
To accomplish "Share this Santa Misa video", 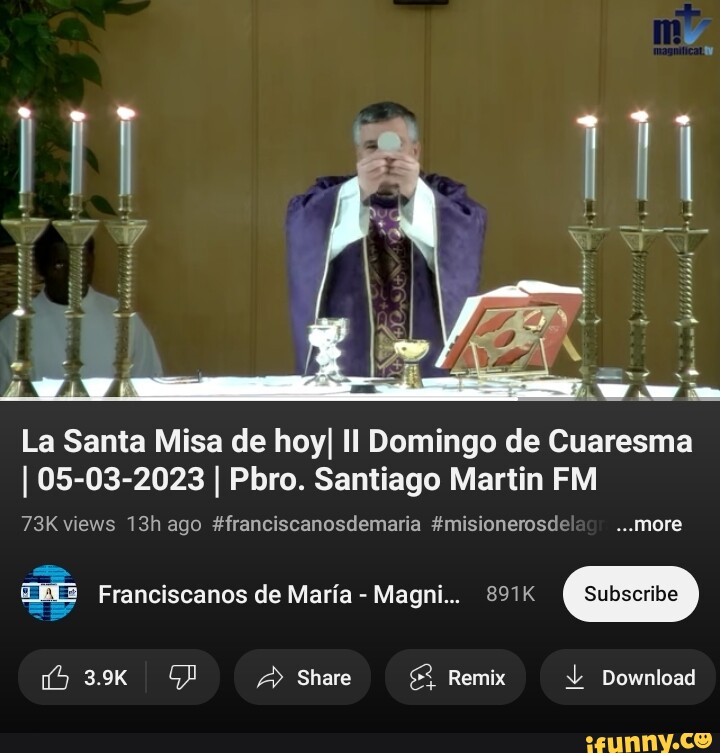I will point(303,678).
